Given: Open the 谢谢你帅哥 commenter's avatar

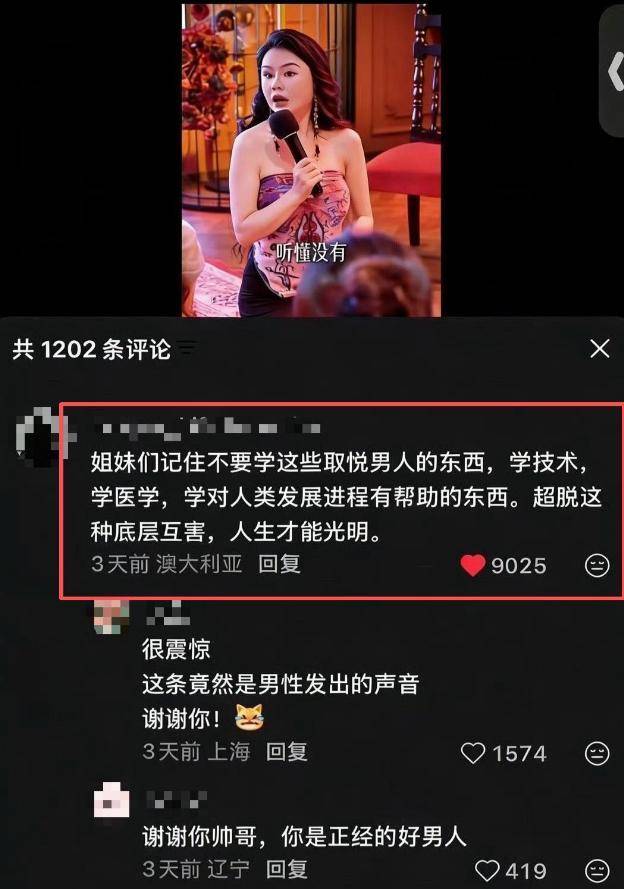Looking at the screenshot, I should point(111,802).
